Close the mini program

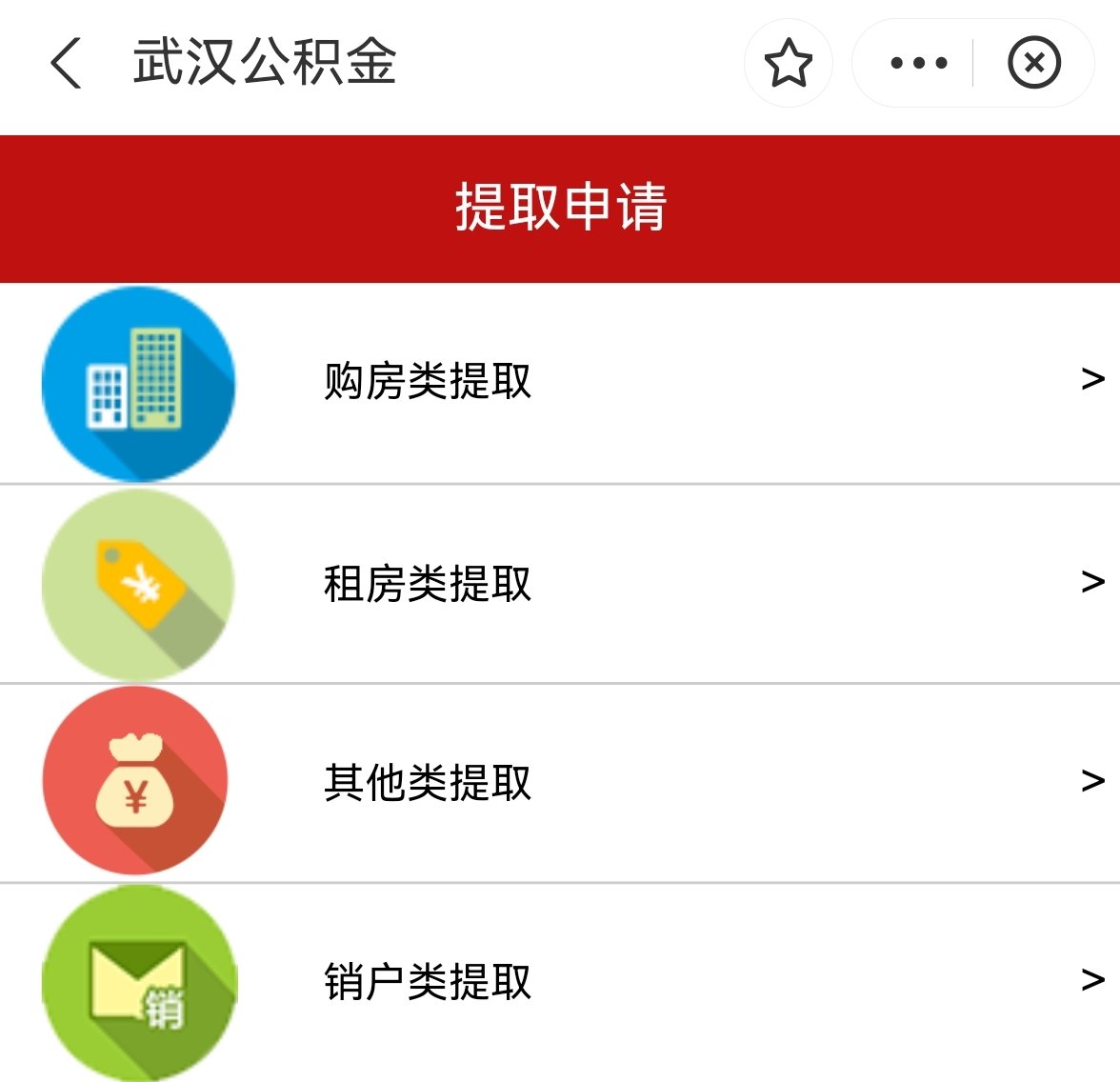(x=1033, y=64)
